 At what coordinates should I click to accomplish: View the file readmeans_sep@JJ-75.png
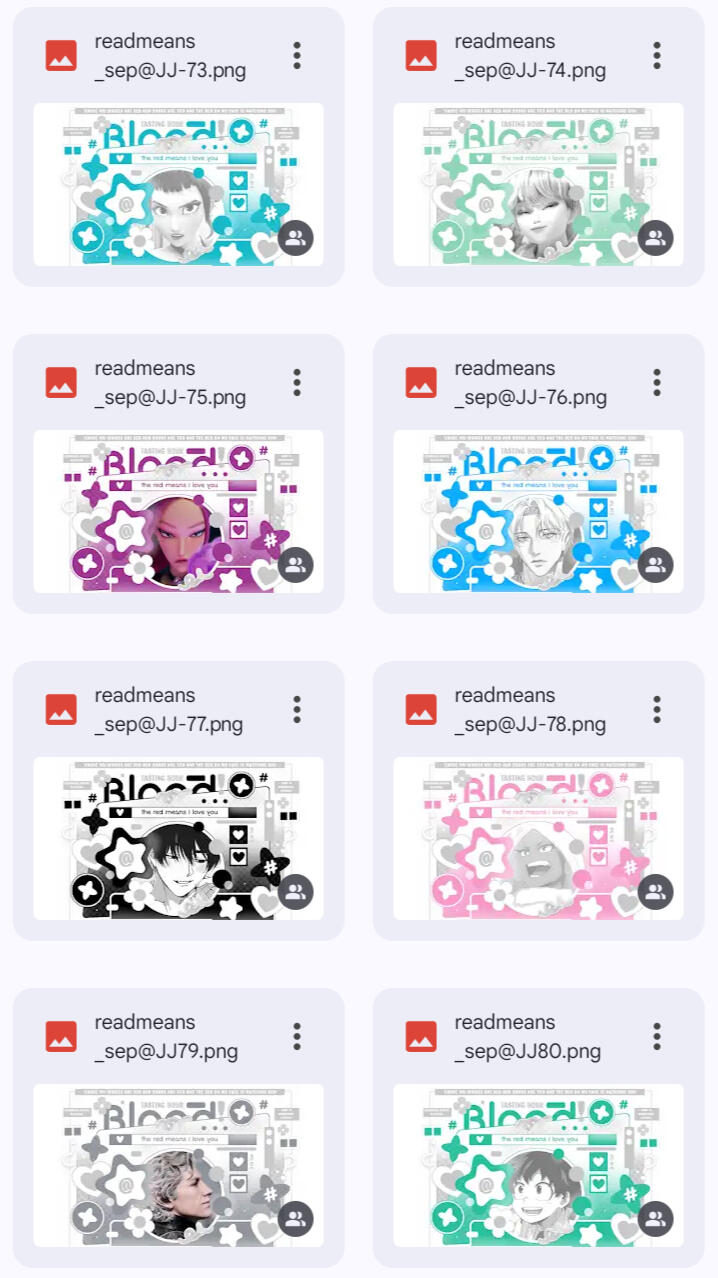coord(178,511)
